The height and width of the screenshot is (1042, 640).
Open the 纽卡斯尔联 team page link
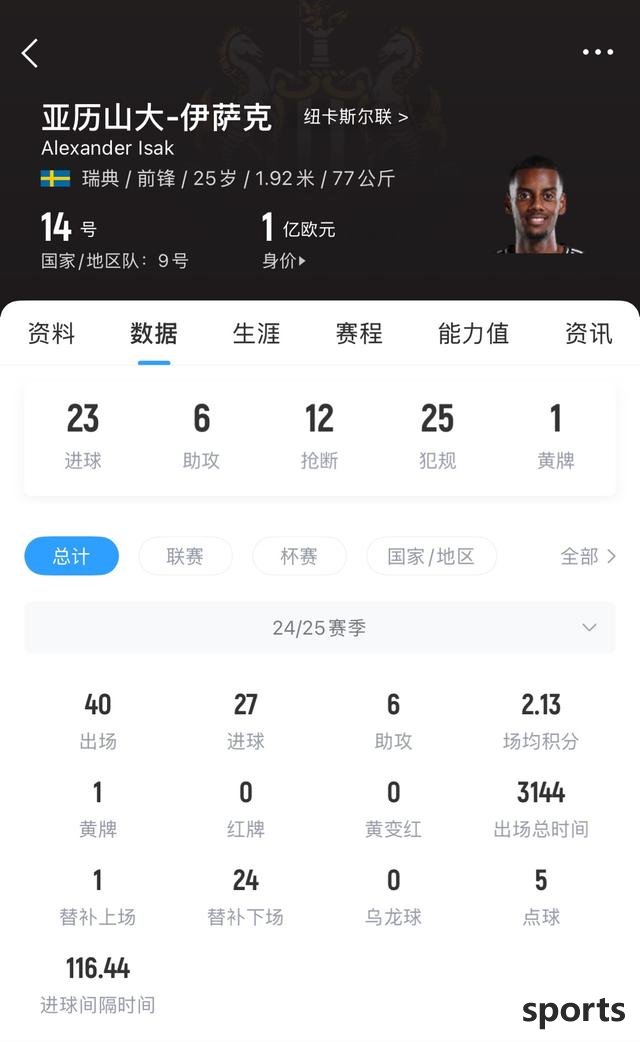click(x=355, y=117)
